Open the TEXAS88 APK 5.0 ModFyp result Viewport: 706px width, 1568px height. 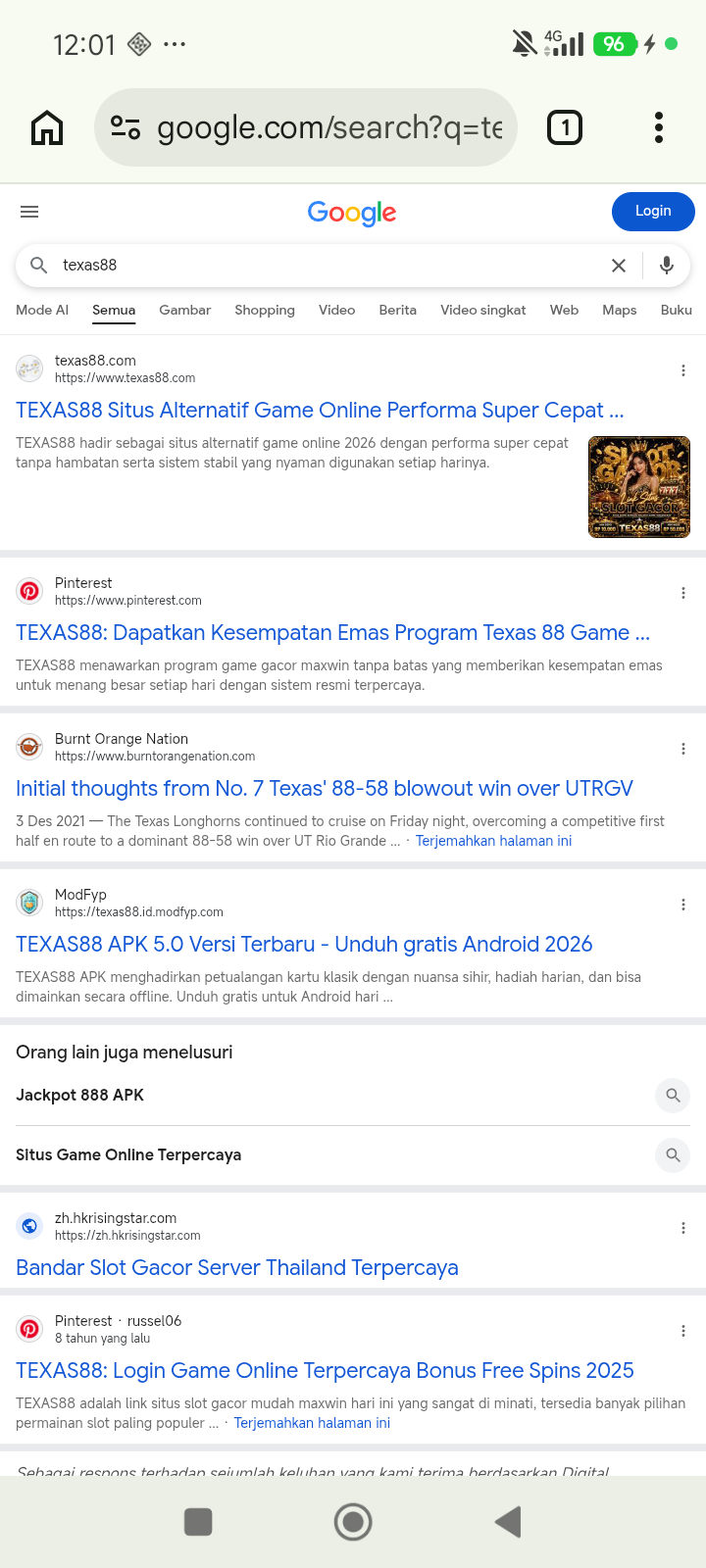coord(304,945)
